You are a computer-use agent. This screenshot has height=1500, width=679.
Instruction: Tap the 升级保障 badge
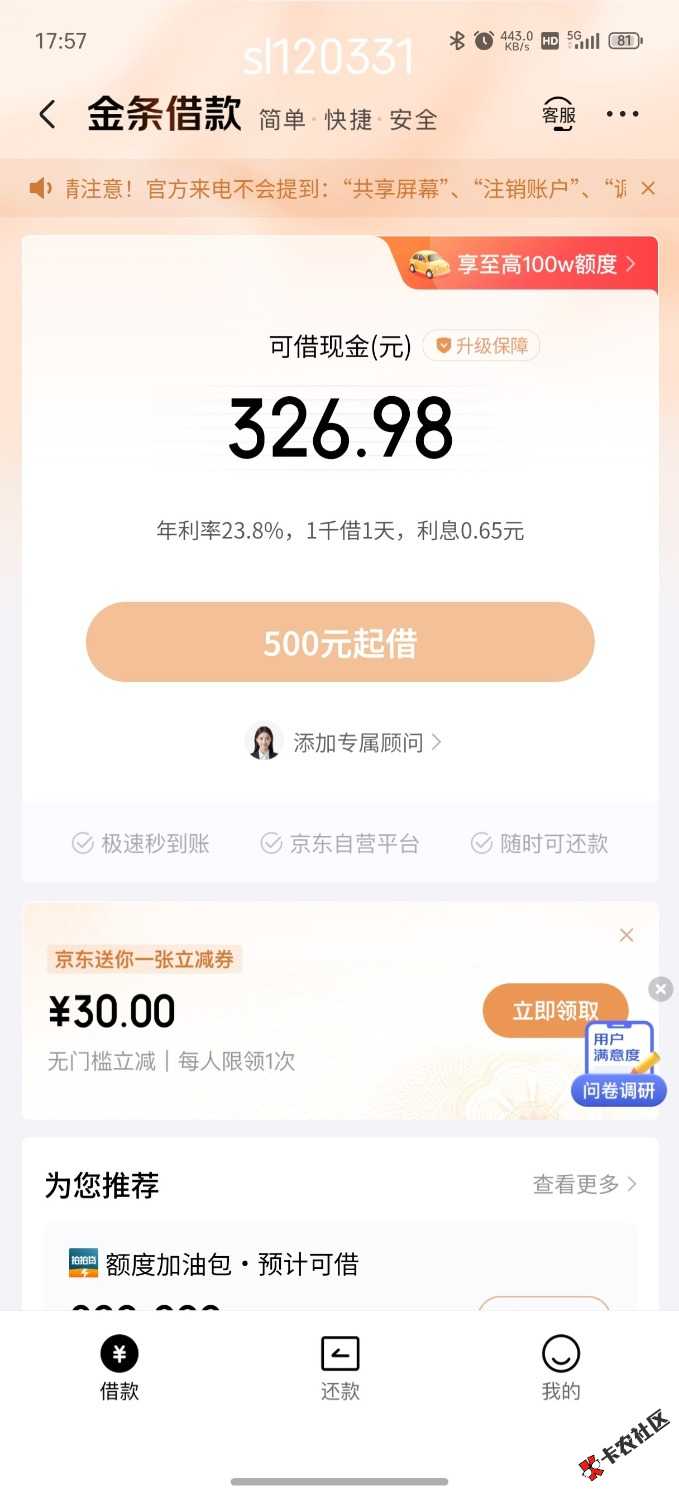tap(482, 346)
